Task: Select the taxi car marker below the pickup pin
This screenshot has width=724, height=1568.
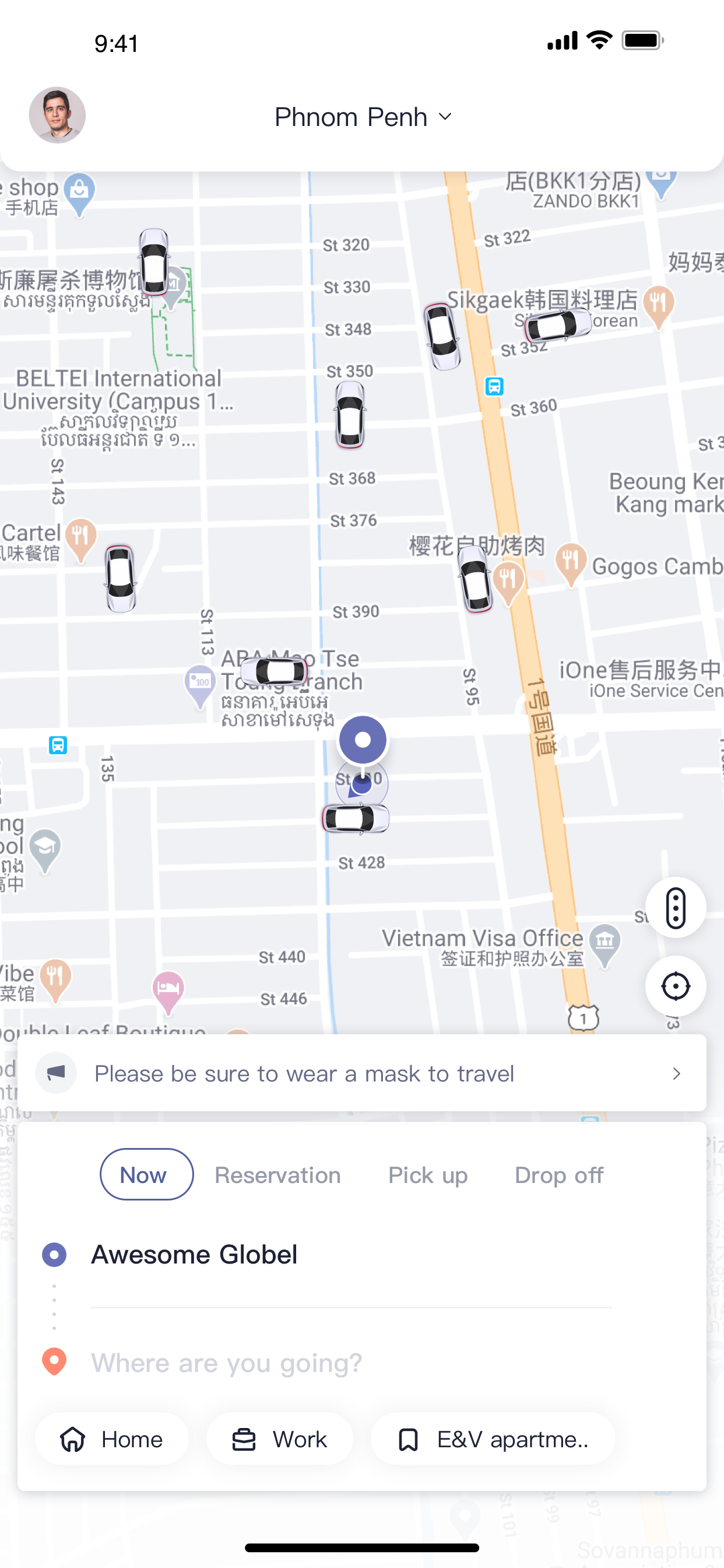Action: tap(356, 817)
